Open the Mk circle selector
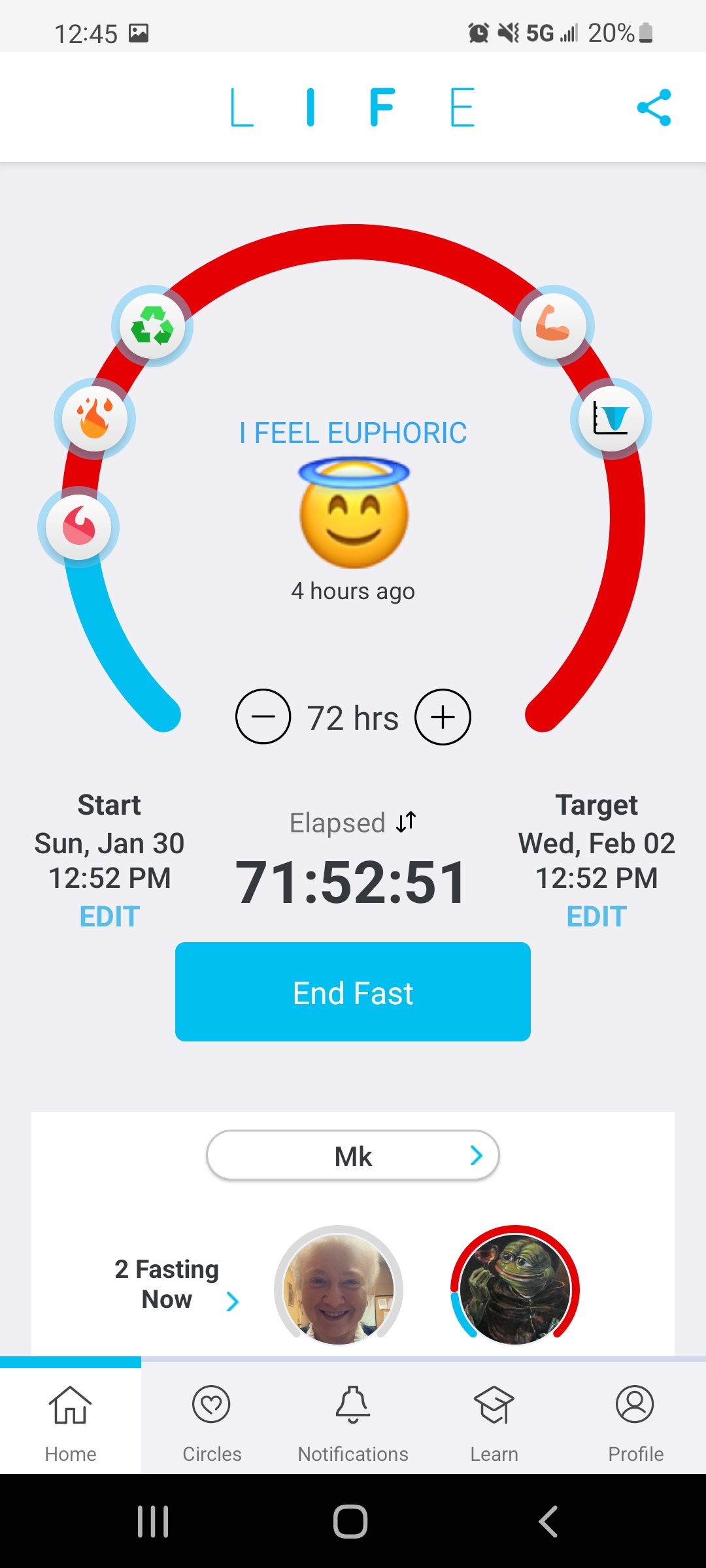This screenshot has width=706, height=1568. pyautogui.click(x=353, y=1156)
